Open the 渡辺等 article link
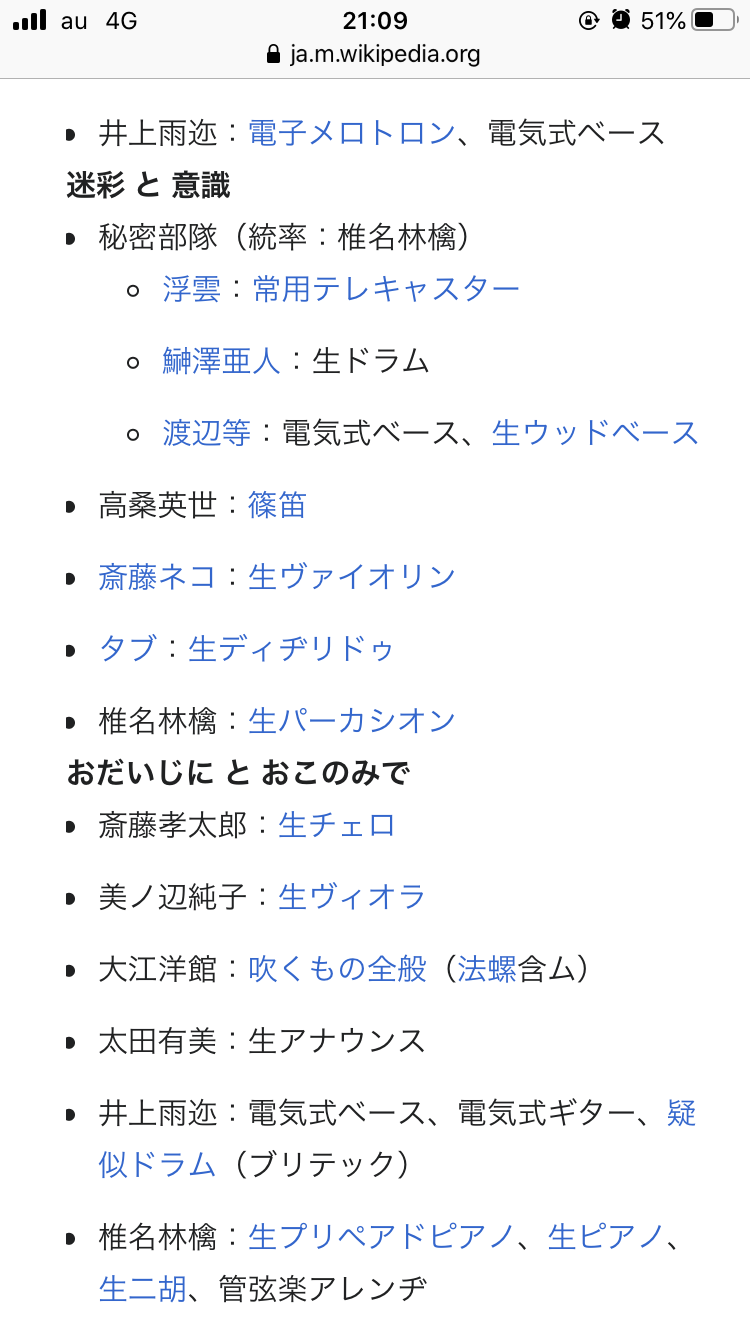 tap(207, 433)
